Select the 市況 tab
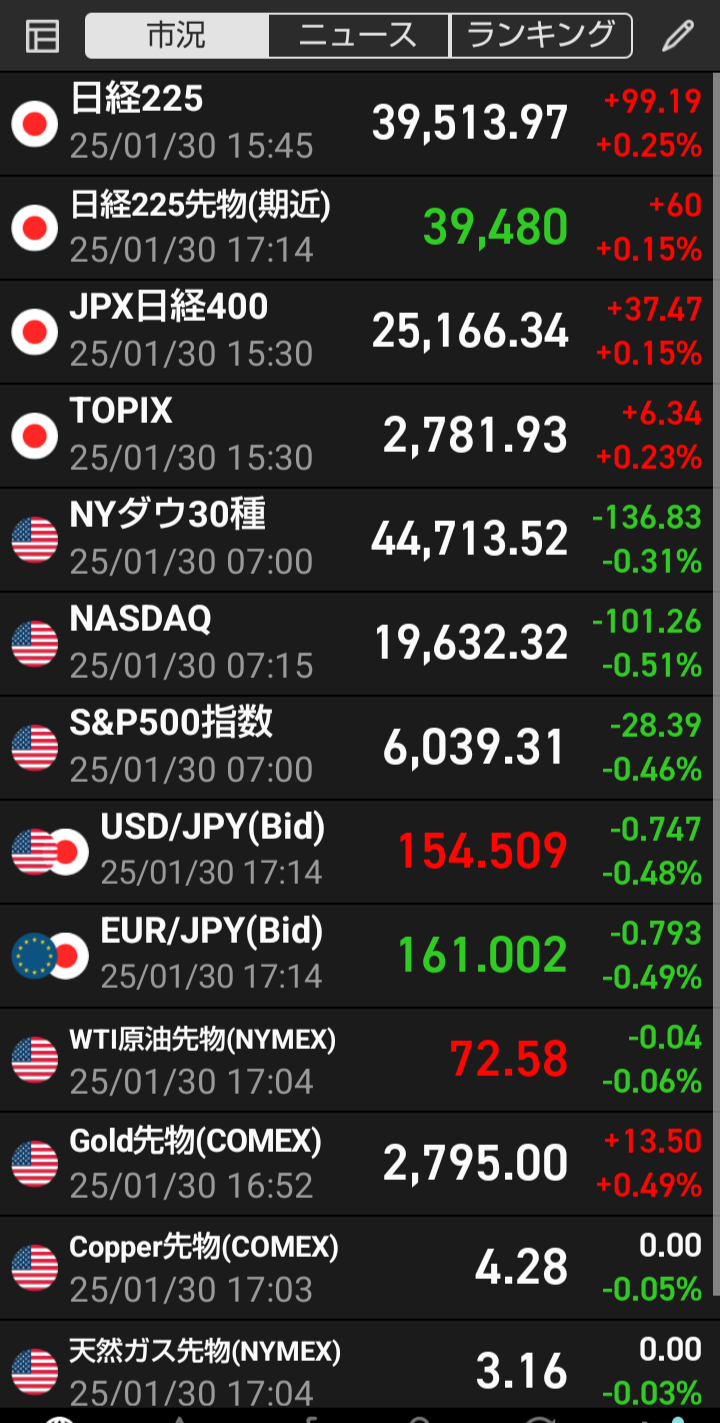720x1423 pixels. tap(177, 36)
